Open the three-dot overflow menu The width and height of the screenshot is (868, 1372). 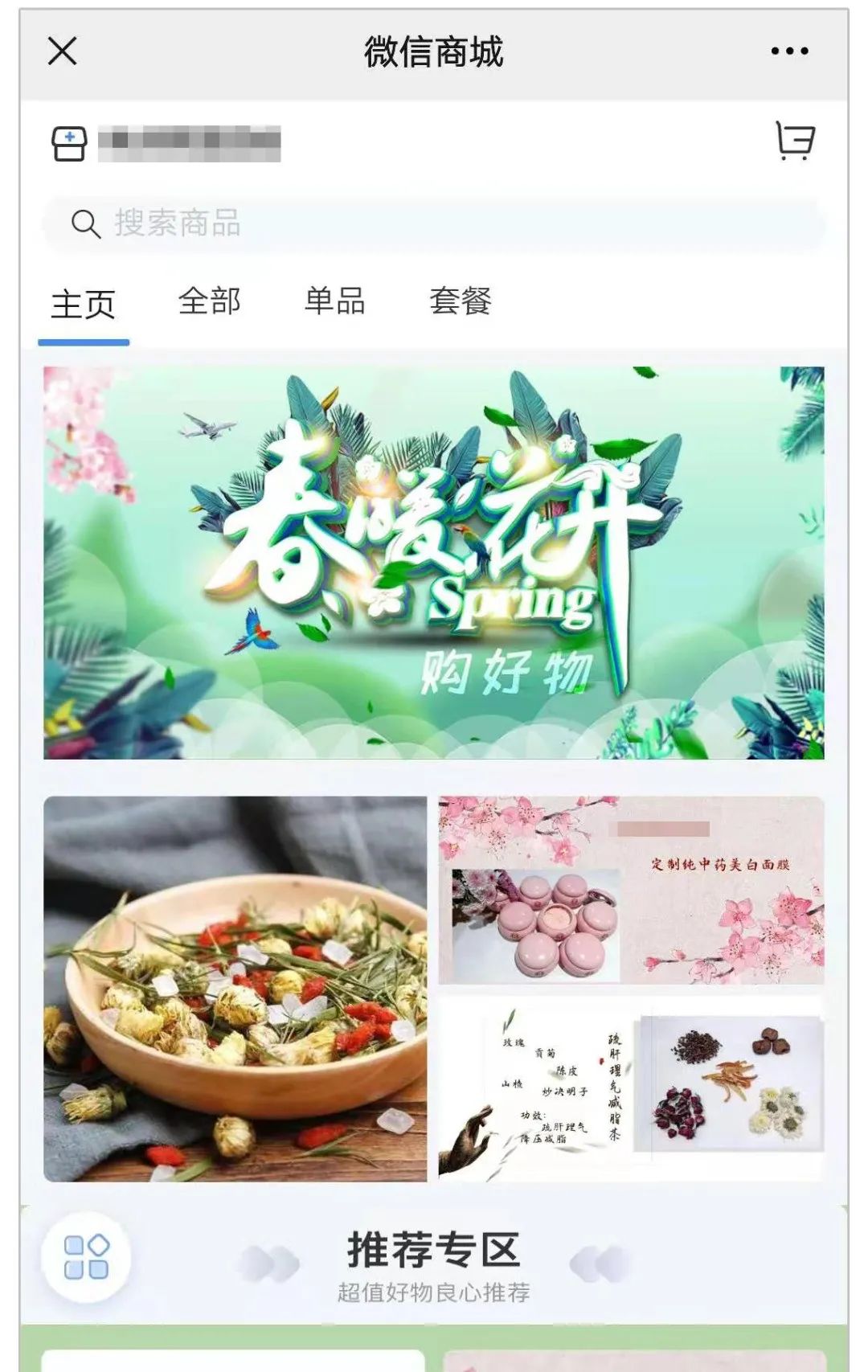click(788, 51)
